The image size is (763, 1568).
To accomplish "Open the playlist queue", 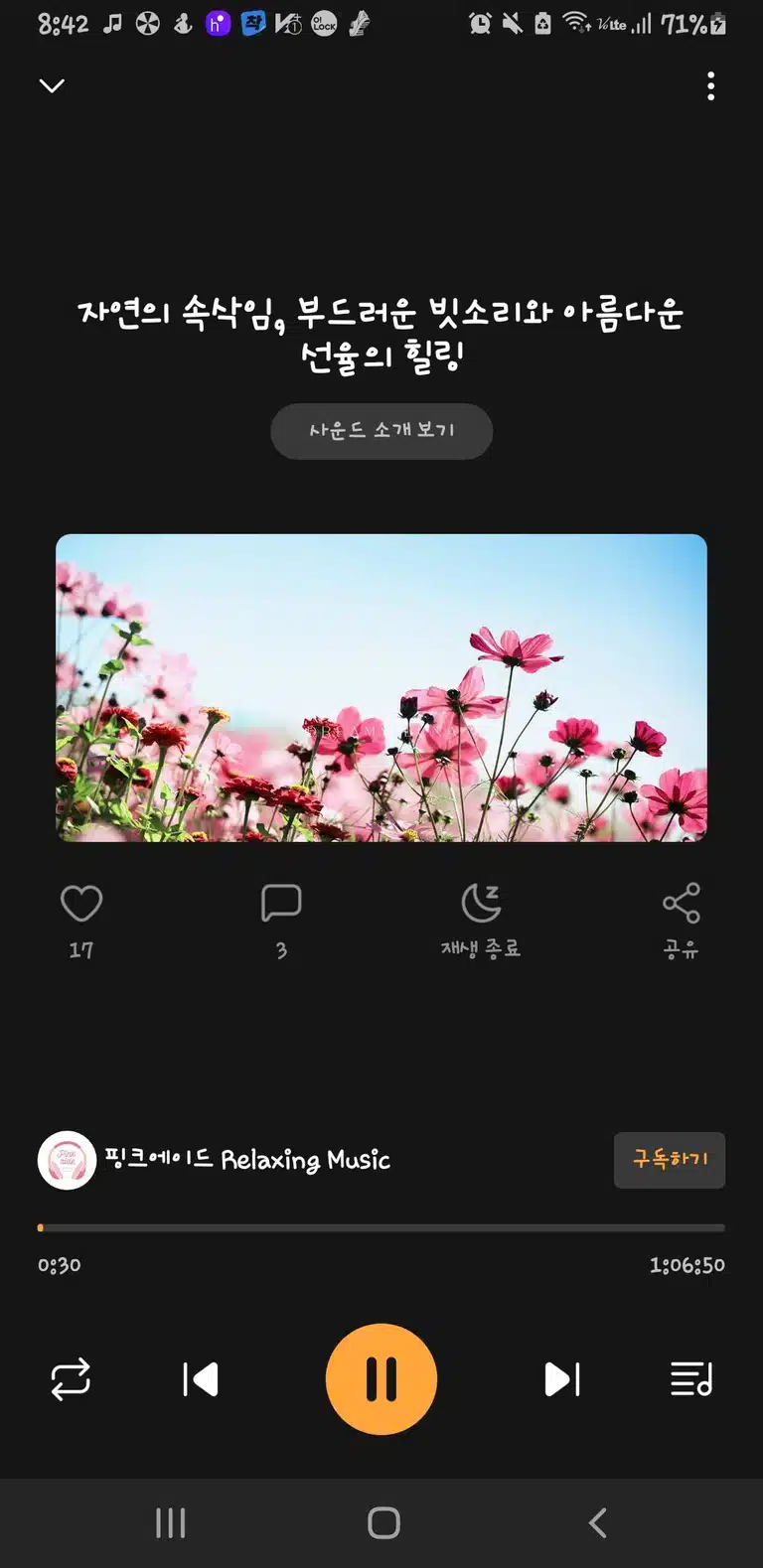I will (691, 1379).
